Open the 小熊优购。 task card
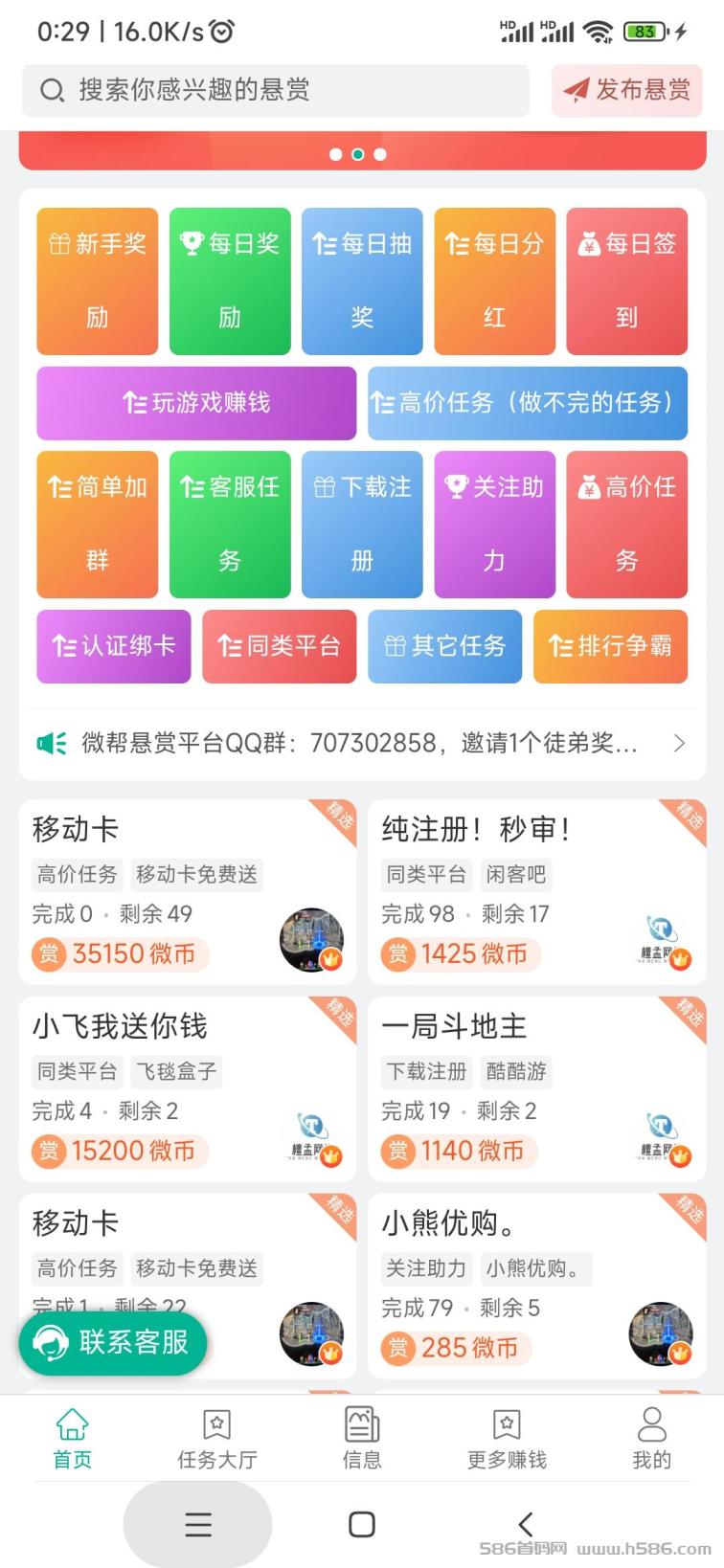 (537, 1286)
